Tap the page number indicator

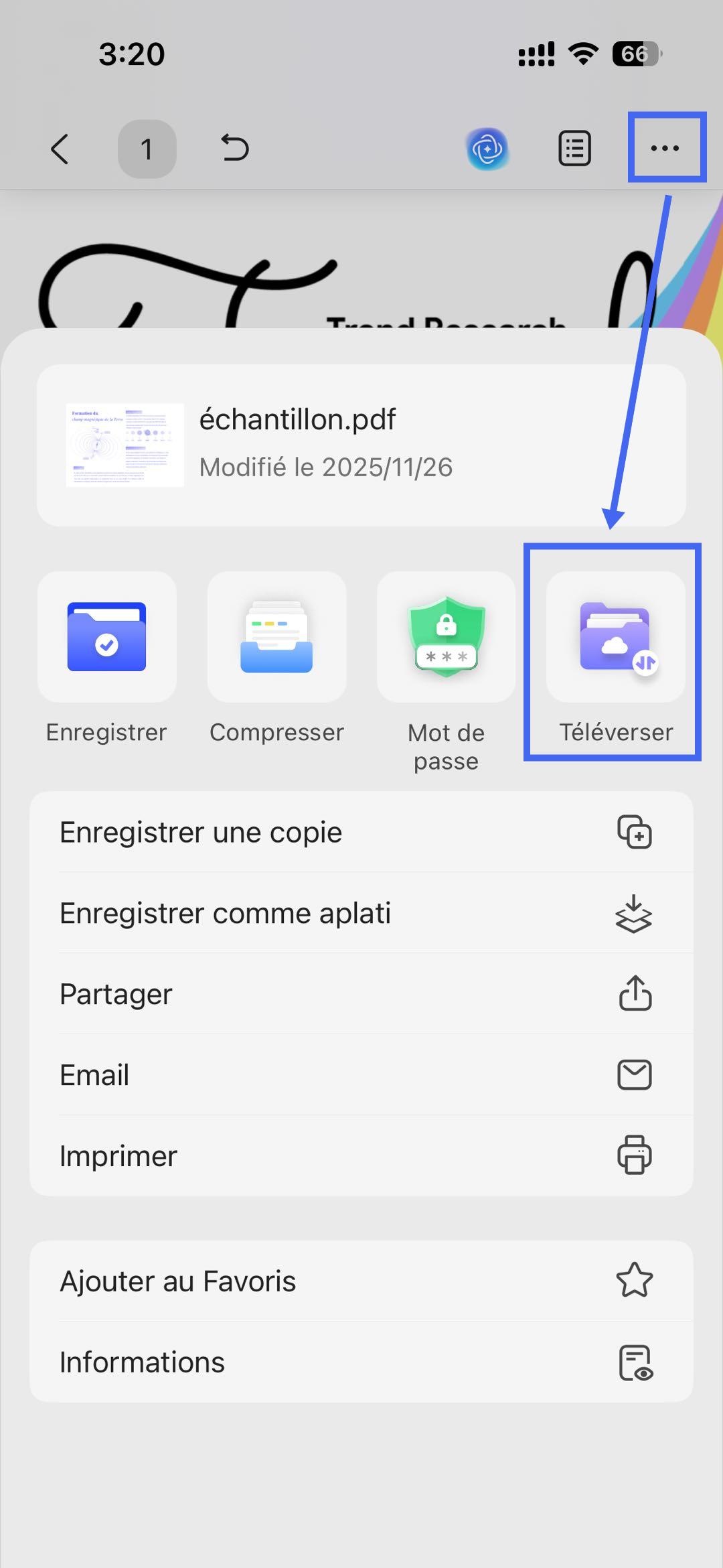[147, 149]
